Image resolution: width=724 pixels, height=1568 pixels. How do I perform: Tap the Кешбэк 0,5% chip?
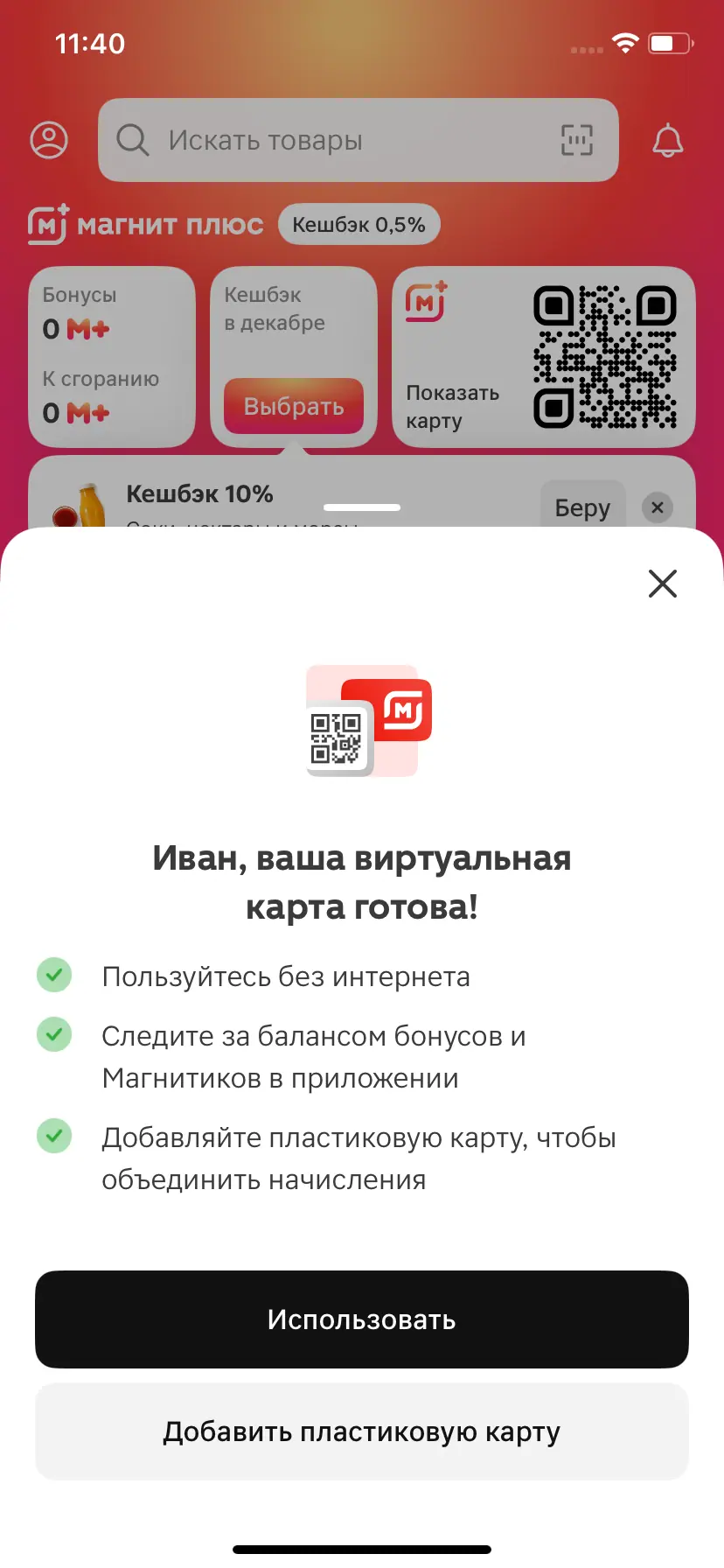[x=359, y=225]
